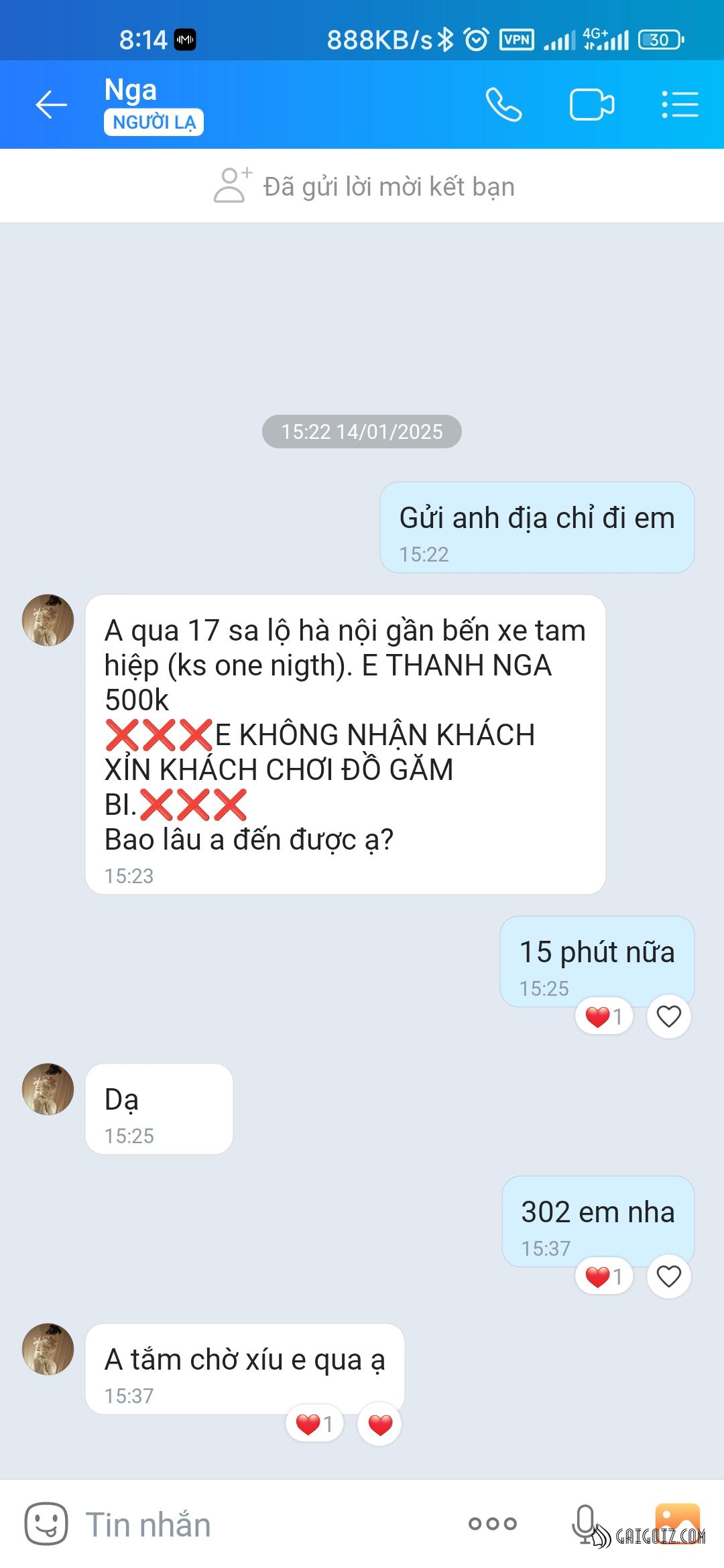Open more options with three dots

click(x=492, y=1524)
